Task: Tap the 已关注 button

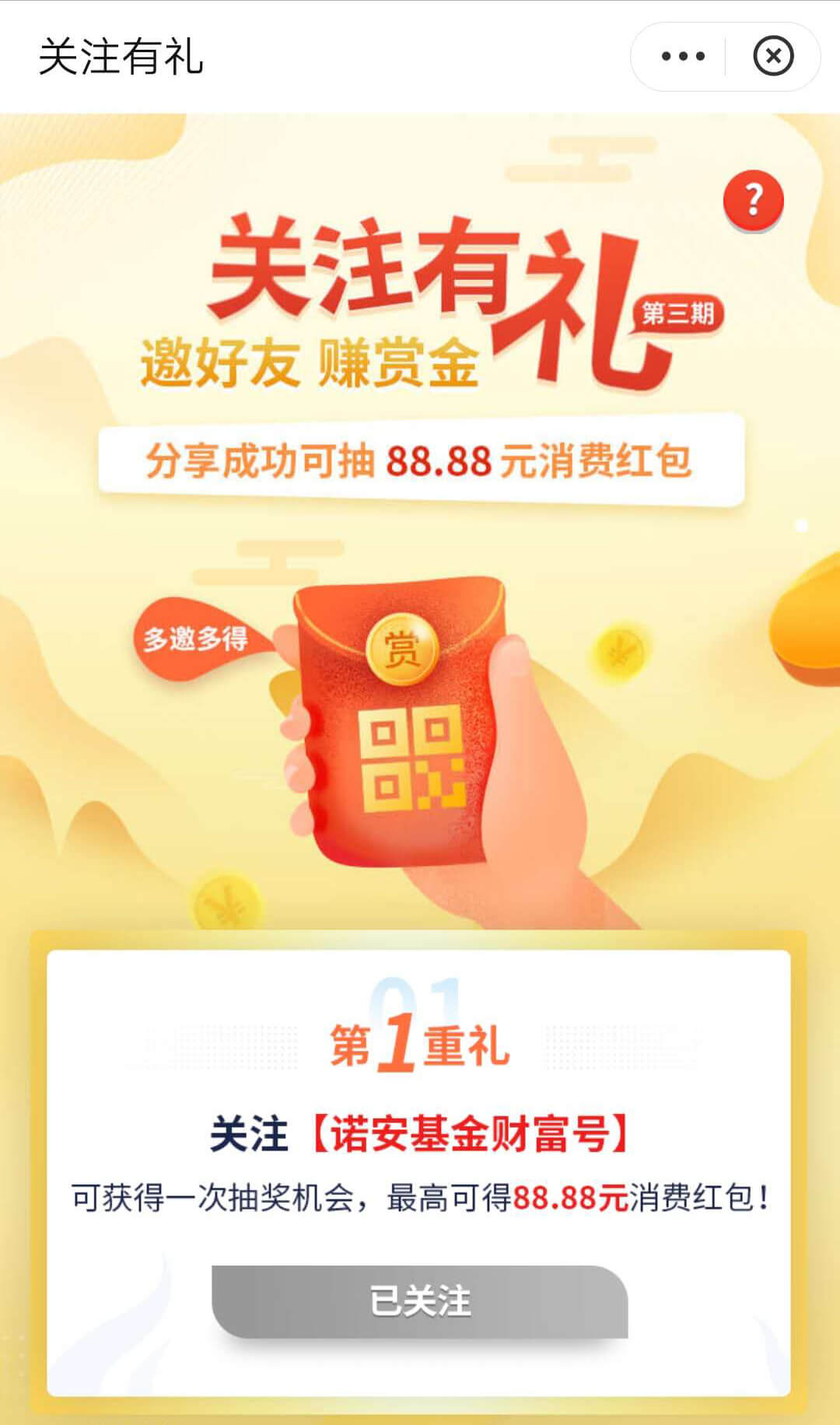Action: tap(420, 1301)
